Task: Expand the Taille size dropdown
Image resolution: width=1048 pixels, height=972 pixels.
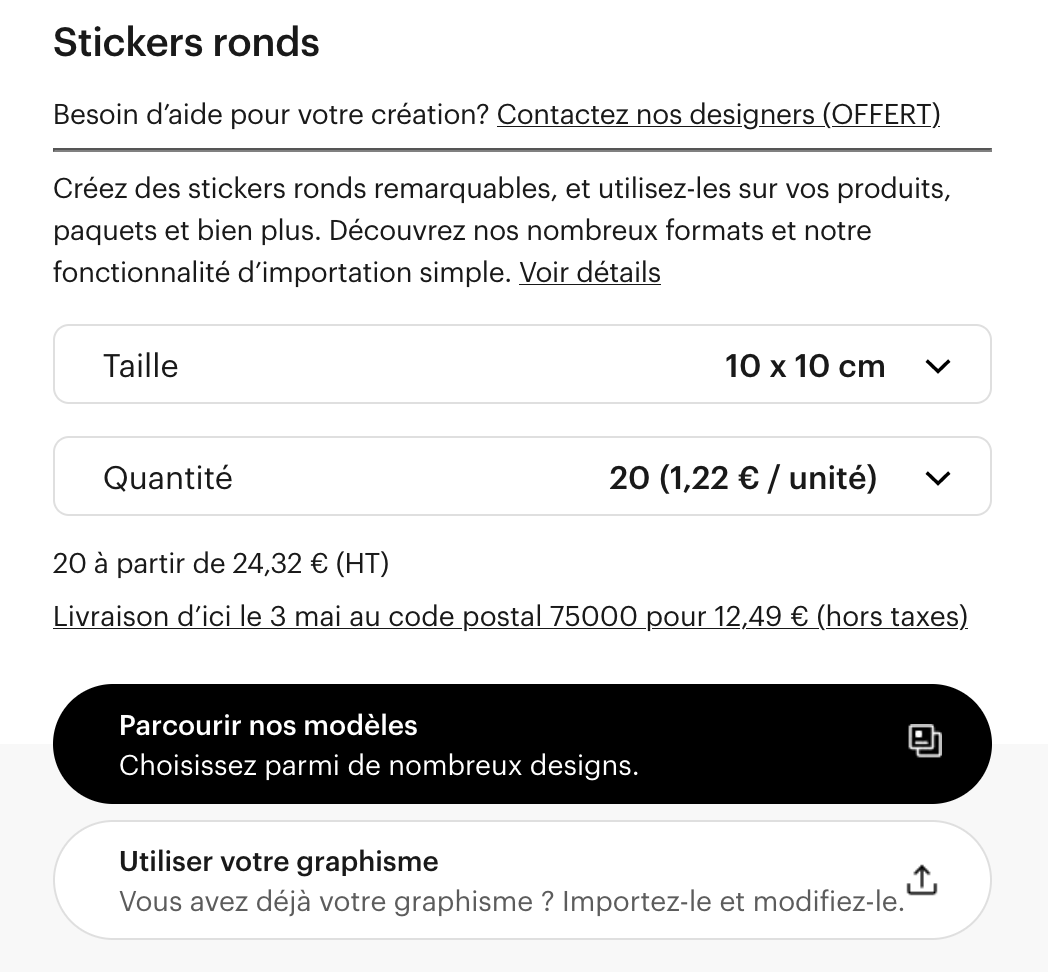Action: (522, 365)
